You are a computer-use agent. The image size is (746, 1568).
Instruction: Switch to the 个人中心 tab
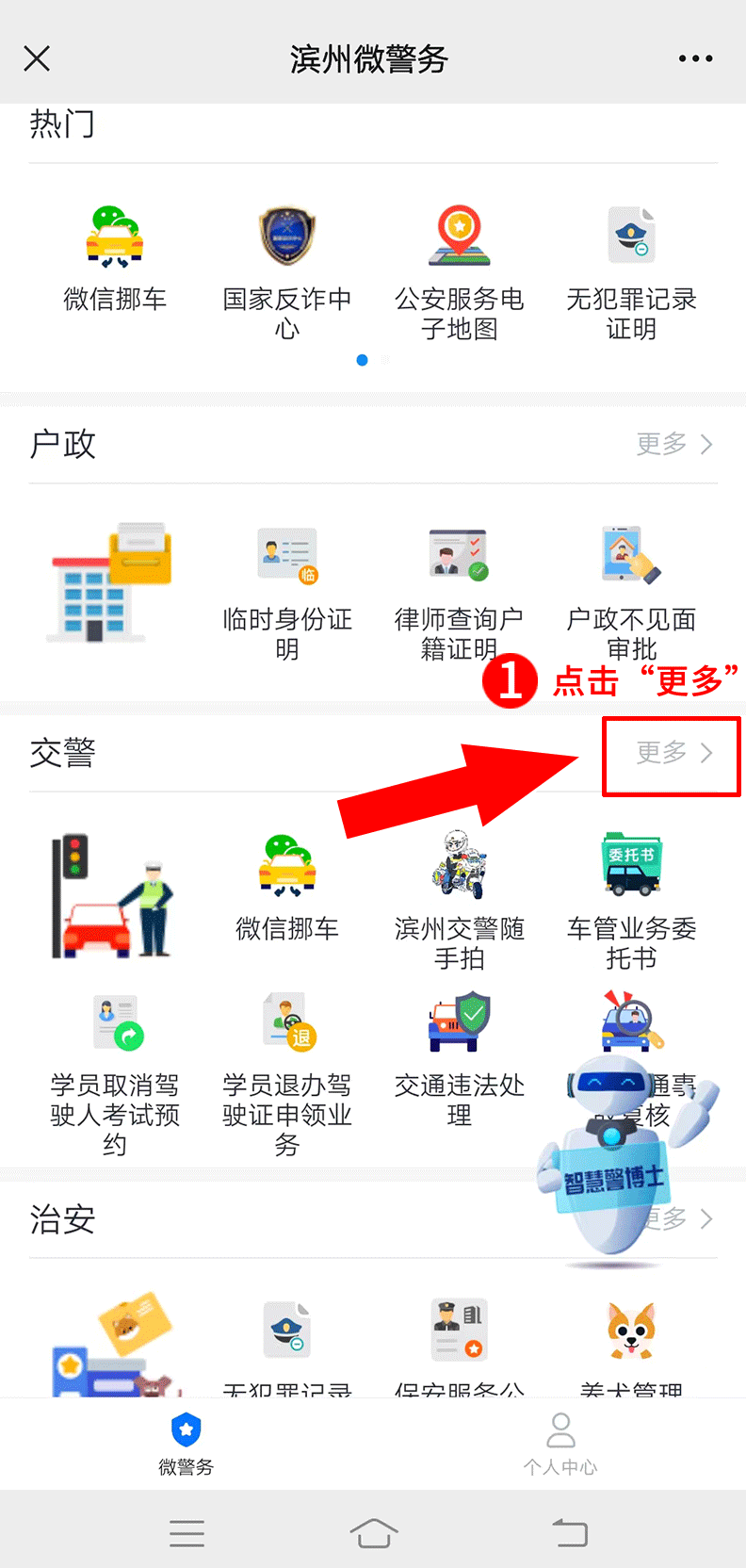point(560,1443)
